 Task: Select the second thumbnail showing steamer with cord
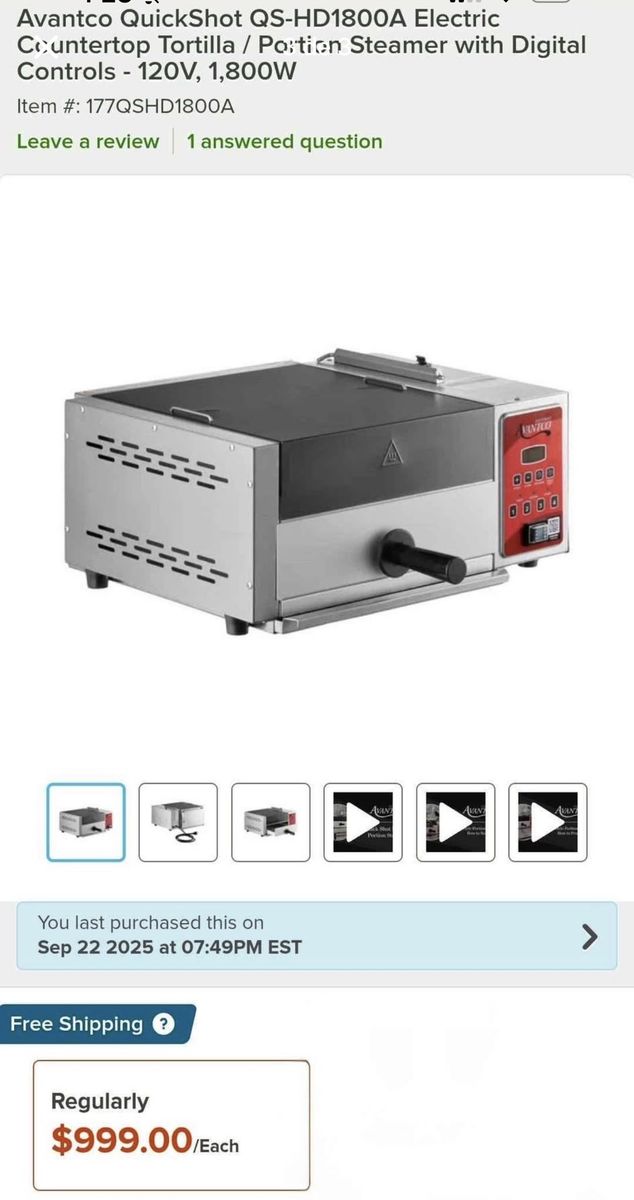178,822
